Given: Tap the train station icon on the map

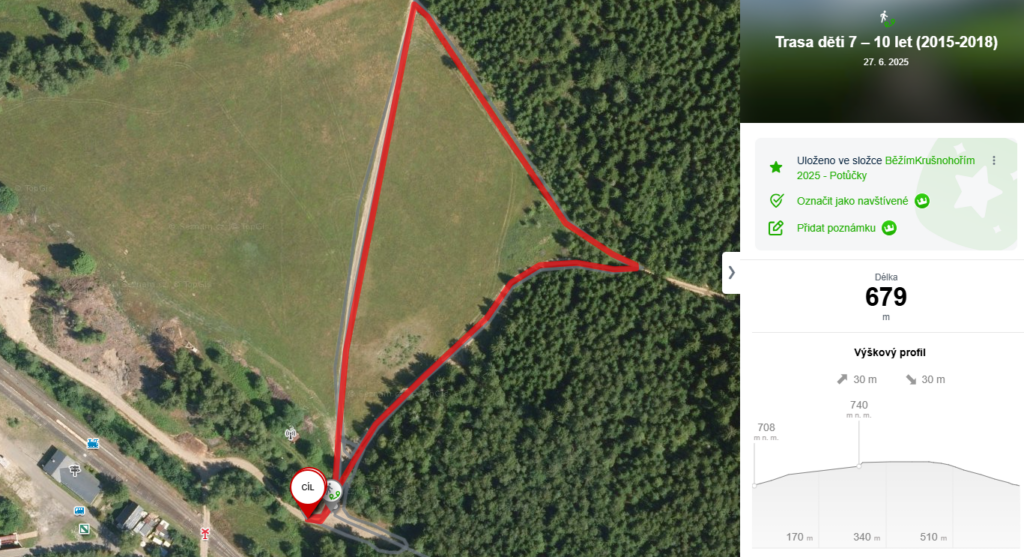Looking at the screenshot, I should pyautogui.click(x=93, y=443).
